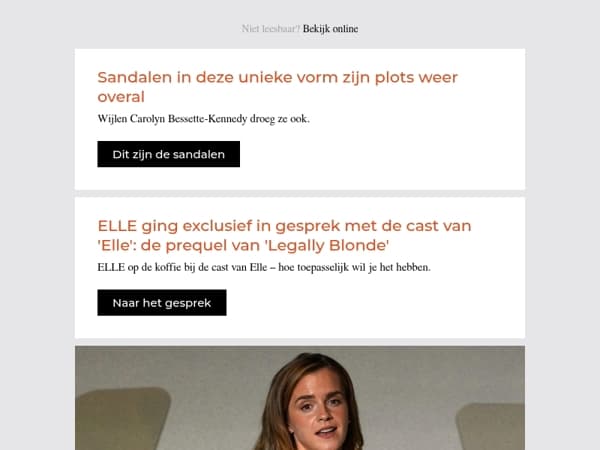Open the sandalen article headline
The image size is (600, 450).
coord(277,87)
